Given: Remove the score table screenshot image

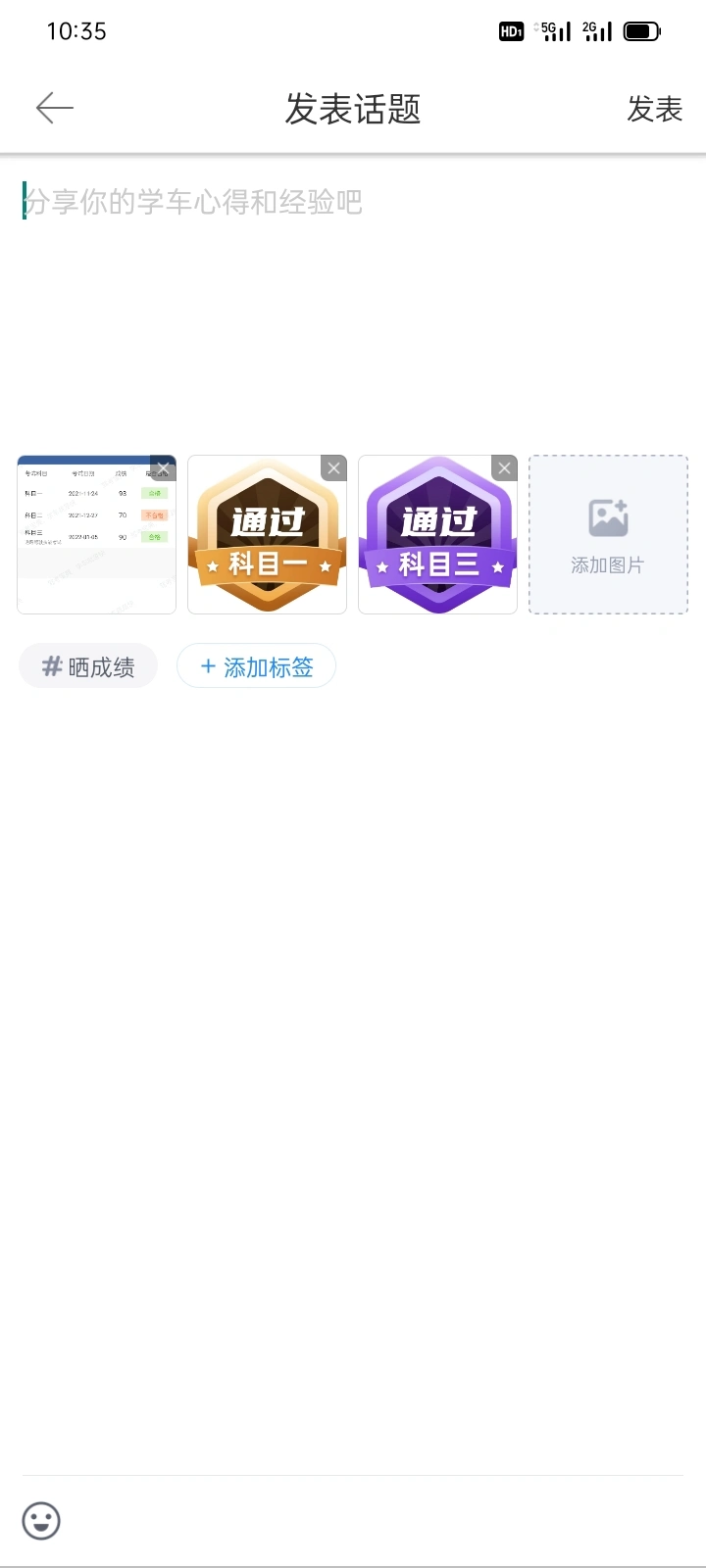Looking at the screenshot, I should [163, 468].
